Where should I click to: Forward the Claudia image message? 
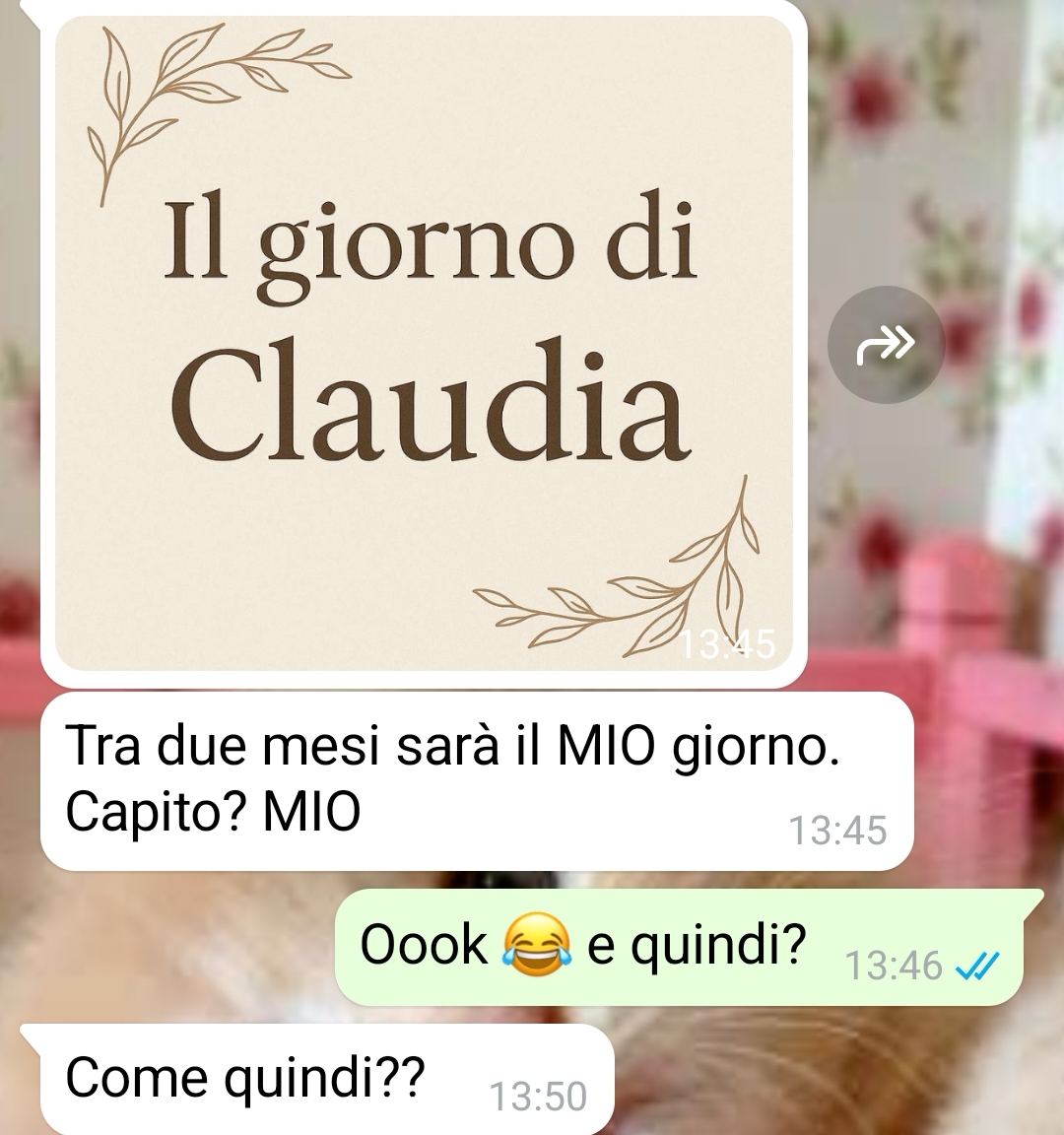coord(886,345)
